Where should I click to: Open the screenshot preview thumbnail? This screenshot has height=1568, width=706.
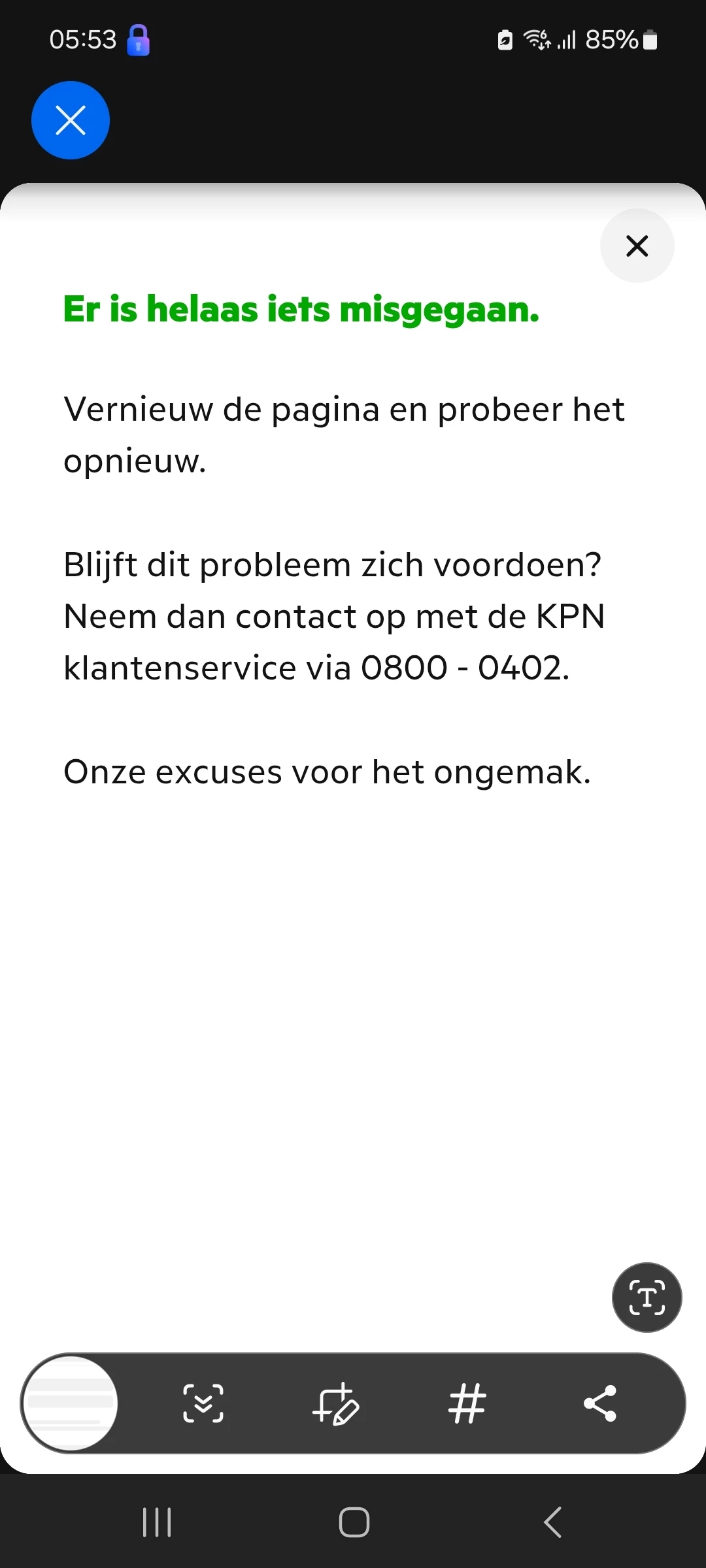[x=71, y=1403]
